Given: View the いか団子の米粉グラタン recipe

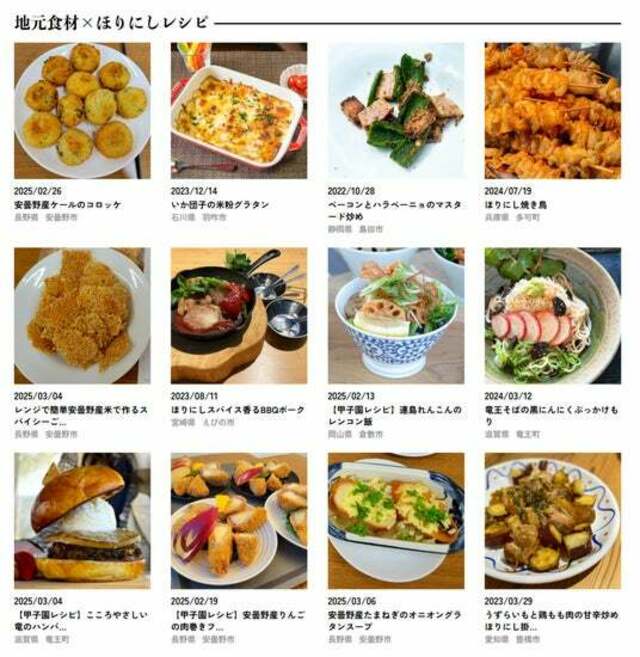Looking at the screenshot, I should (x=239, y=110).
